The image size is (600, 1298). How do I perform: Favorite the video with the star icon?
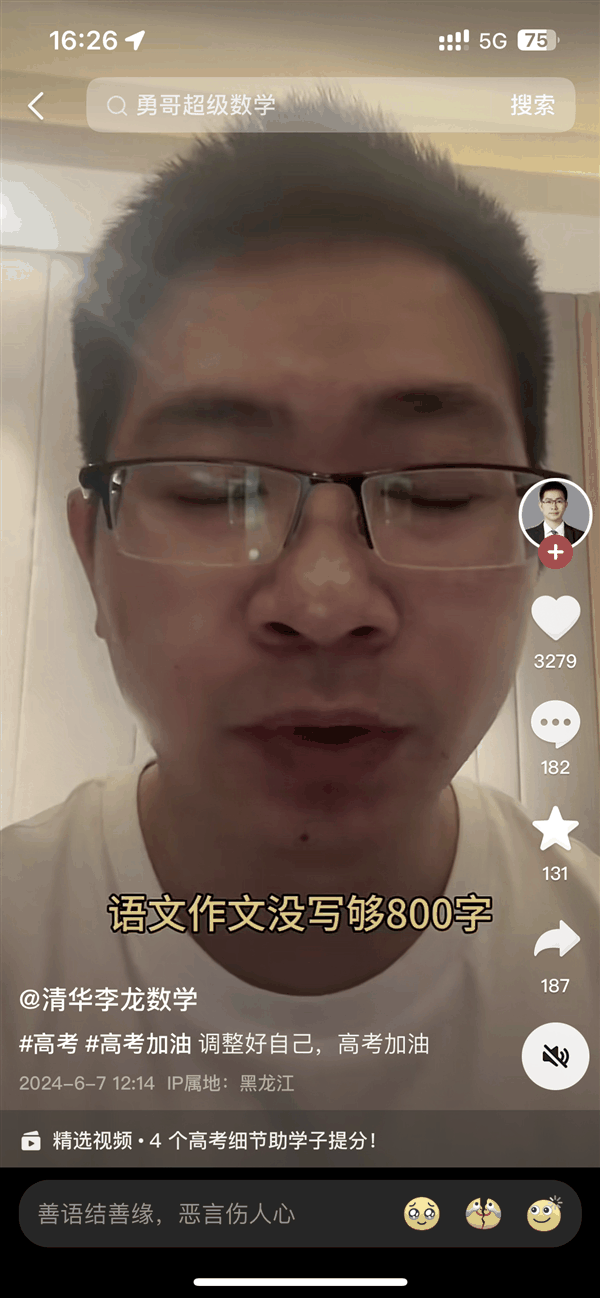[x=555, y=830]
